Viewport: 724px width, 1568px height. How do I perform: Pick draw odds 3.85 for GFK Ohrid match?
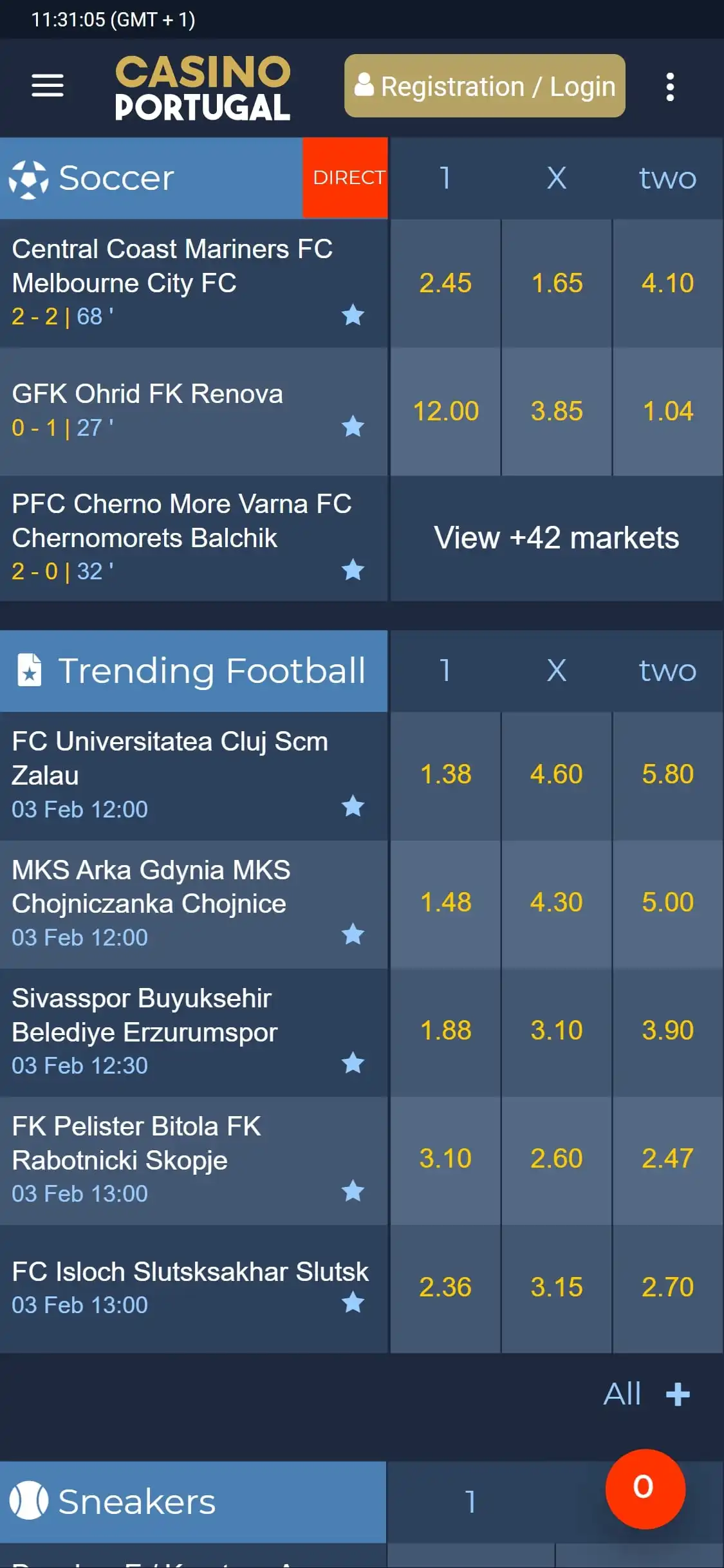coord(556,412)
